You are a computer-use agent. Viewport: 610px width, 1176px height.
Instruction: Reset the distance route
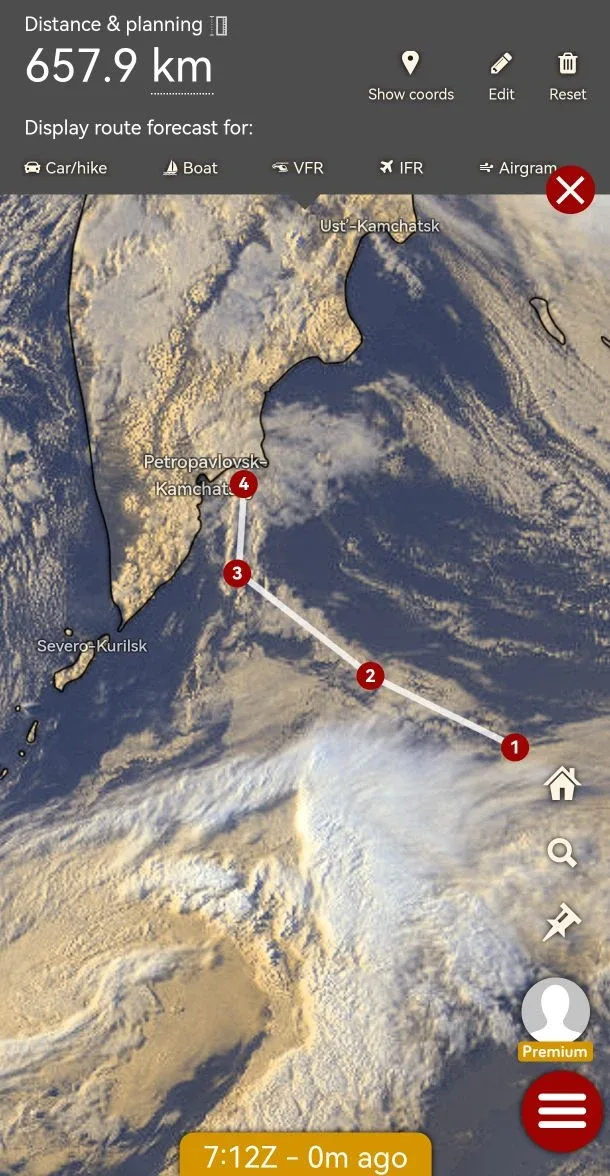(x=567, y=77)
